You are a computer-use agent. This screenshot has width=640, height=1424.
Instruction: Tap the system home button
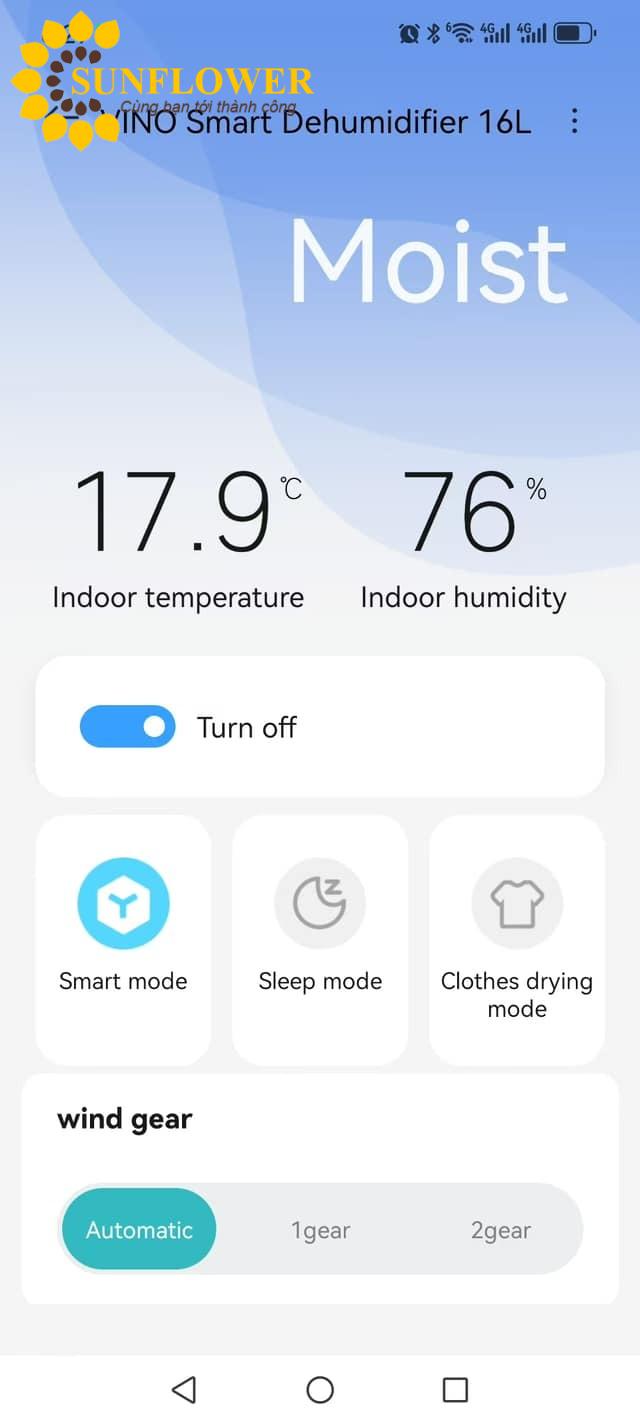320,1389
